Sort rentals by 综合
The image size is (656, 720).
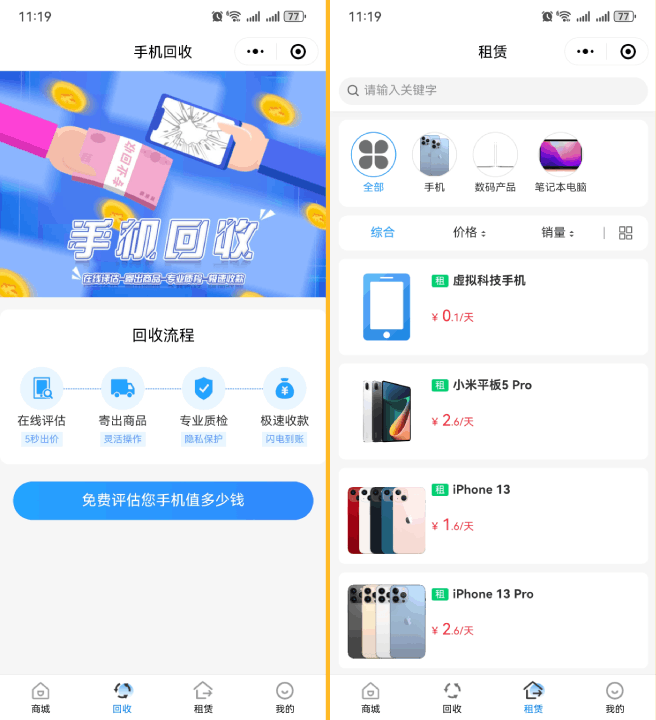[383, 233]
